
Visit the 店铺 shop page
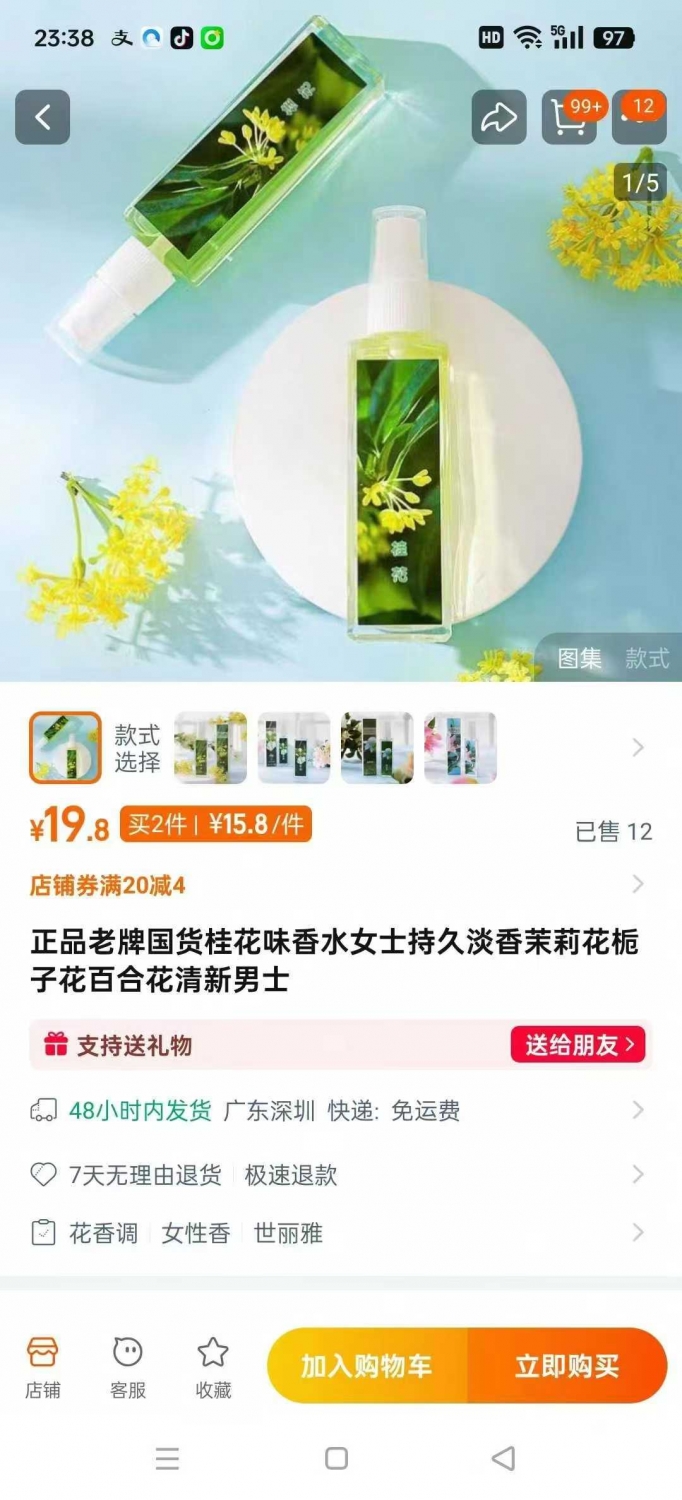[x=42, y=1367]
